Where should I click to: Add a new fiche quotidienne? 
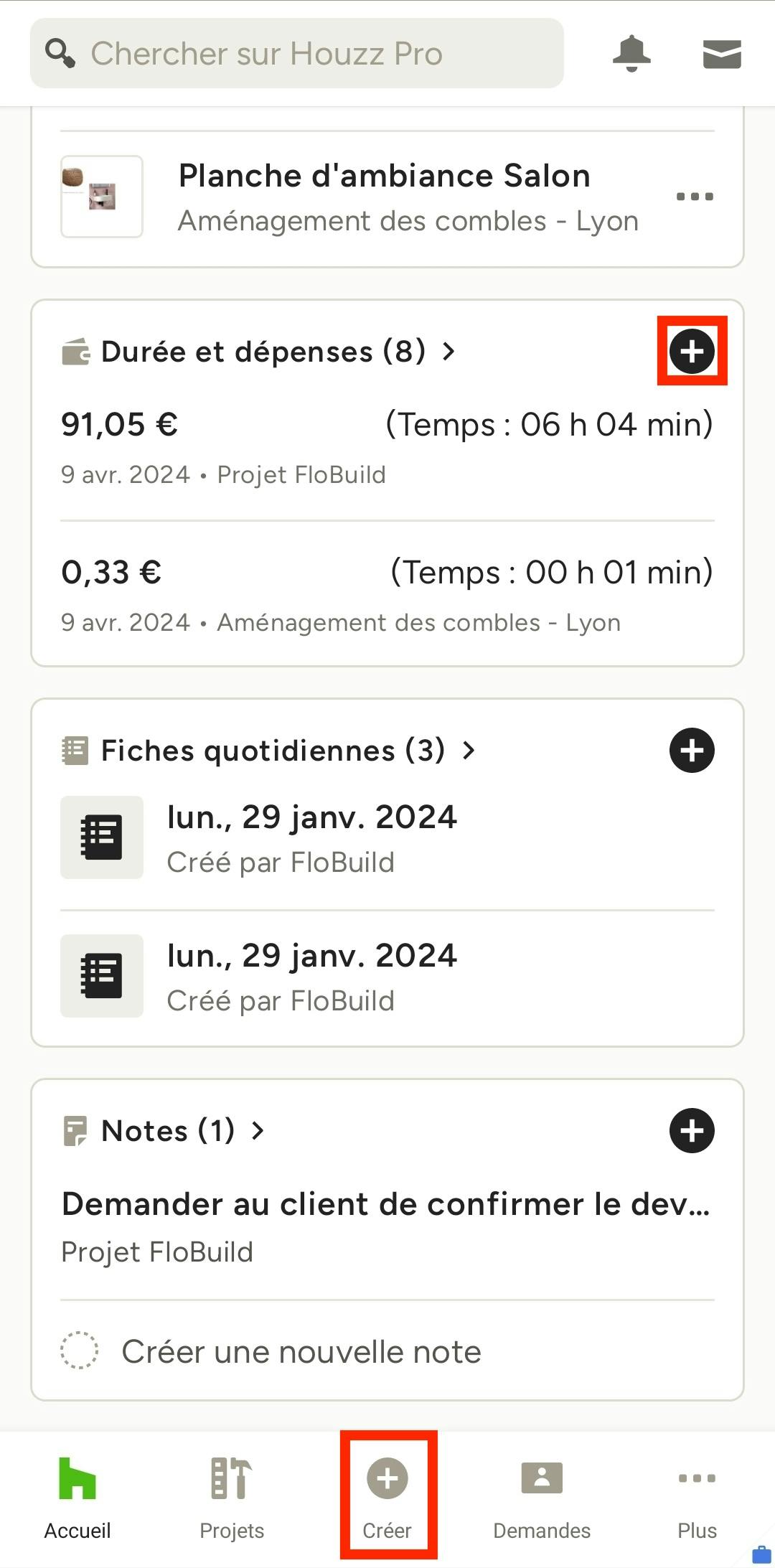[692, 750]
